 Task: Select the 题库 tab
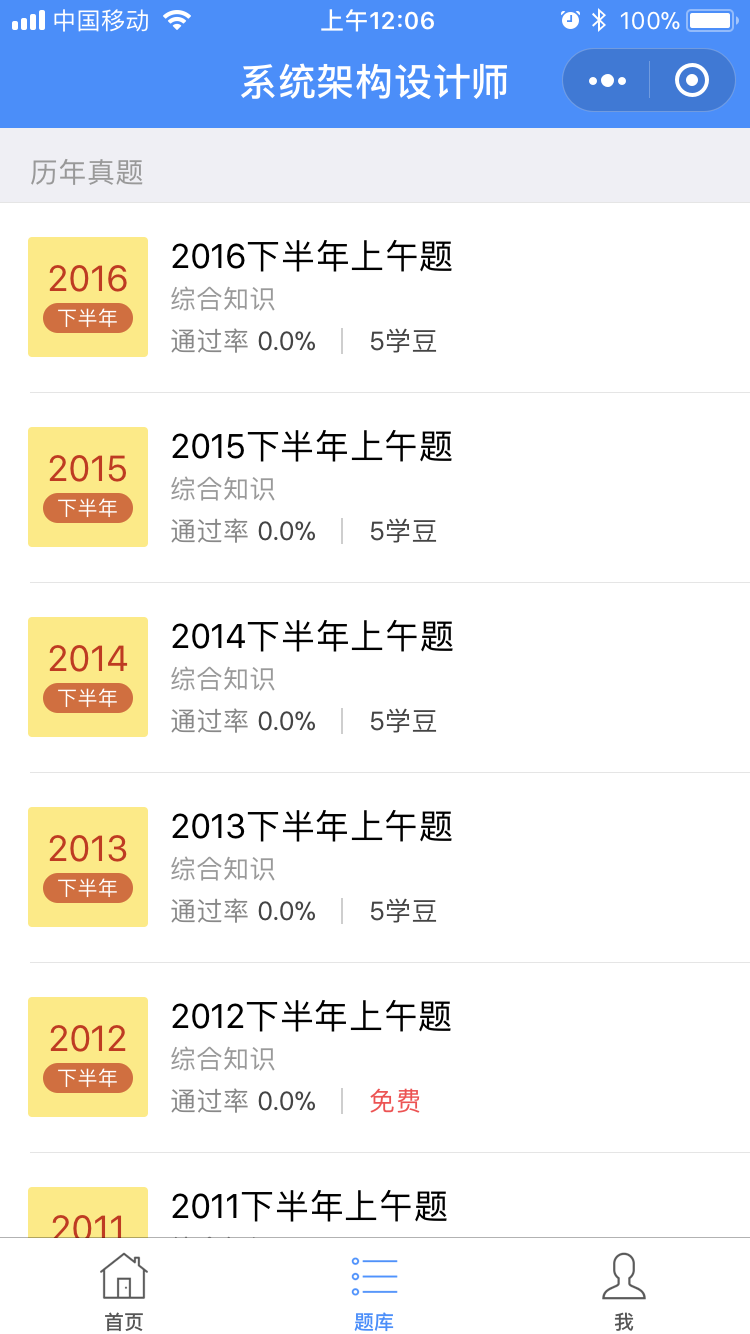click(x=374, y=1288)
